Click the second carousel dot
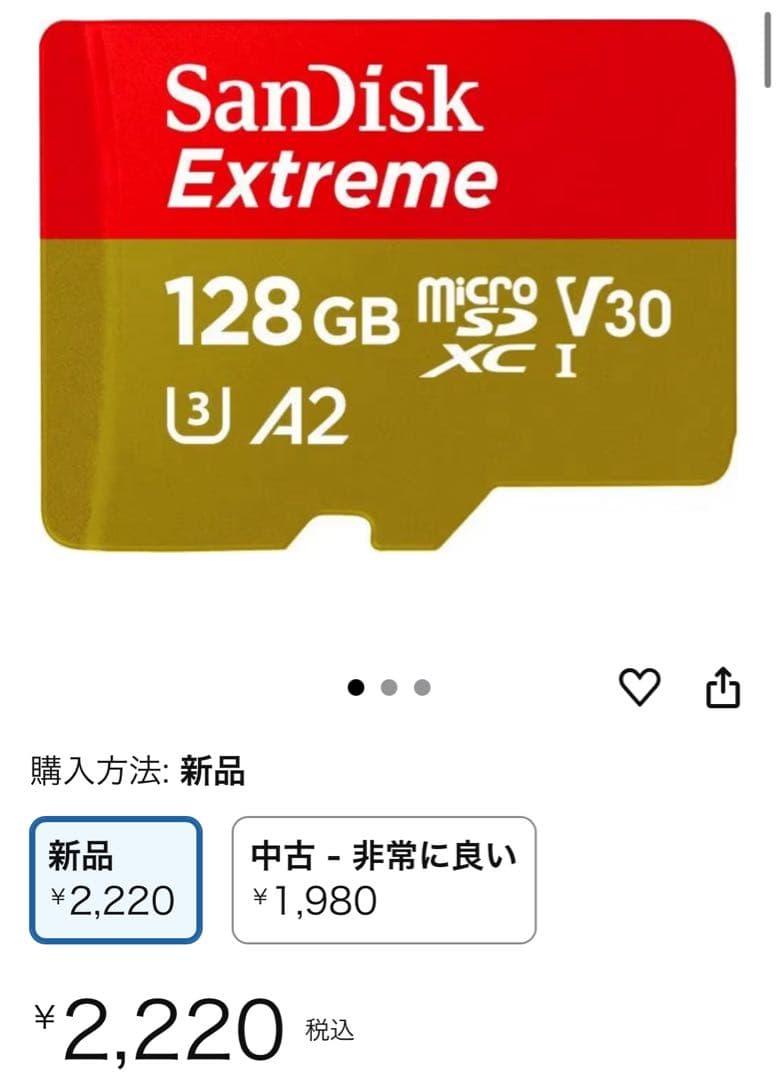This screenshot has width=778, height=1080. [388, 688]
